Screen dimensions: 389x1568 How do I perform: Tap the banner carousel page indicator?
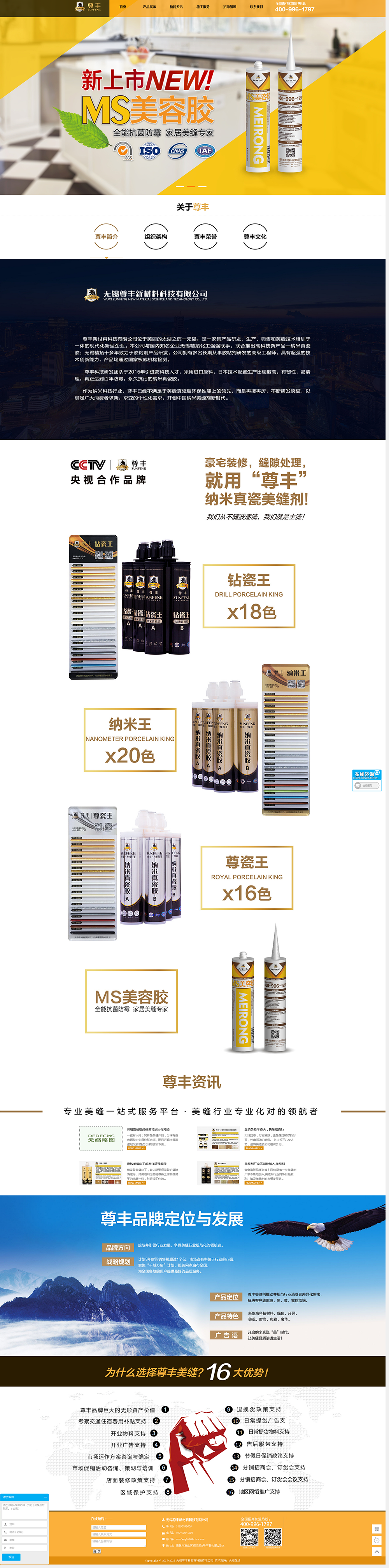pos(191,186)
